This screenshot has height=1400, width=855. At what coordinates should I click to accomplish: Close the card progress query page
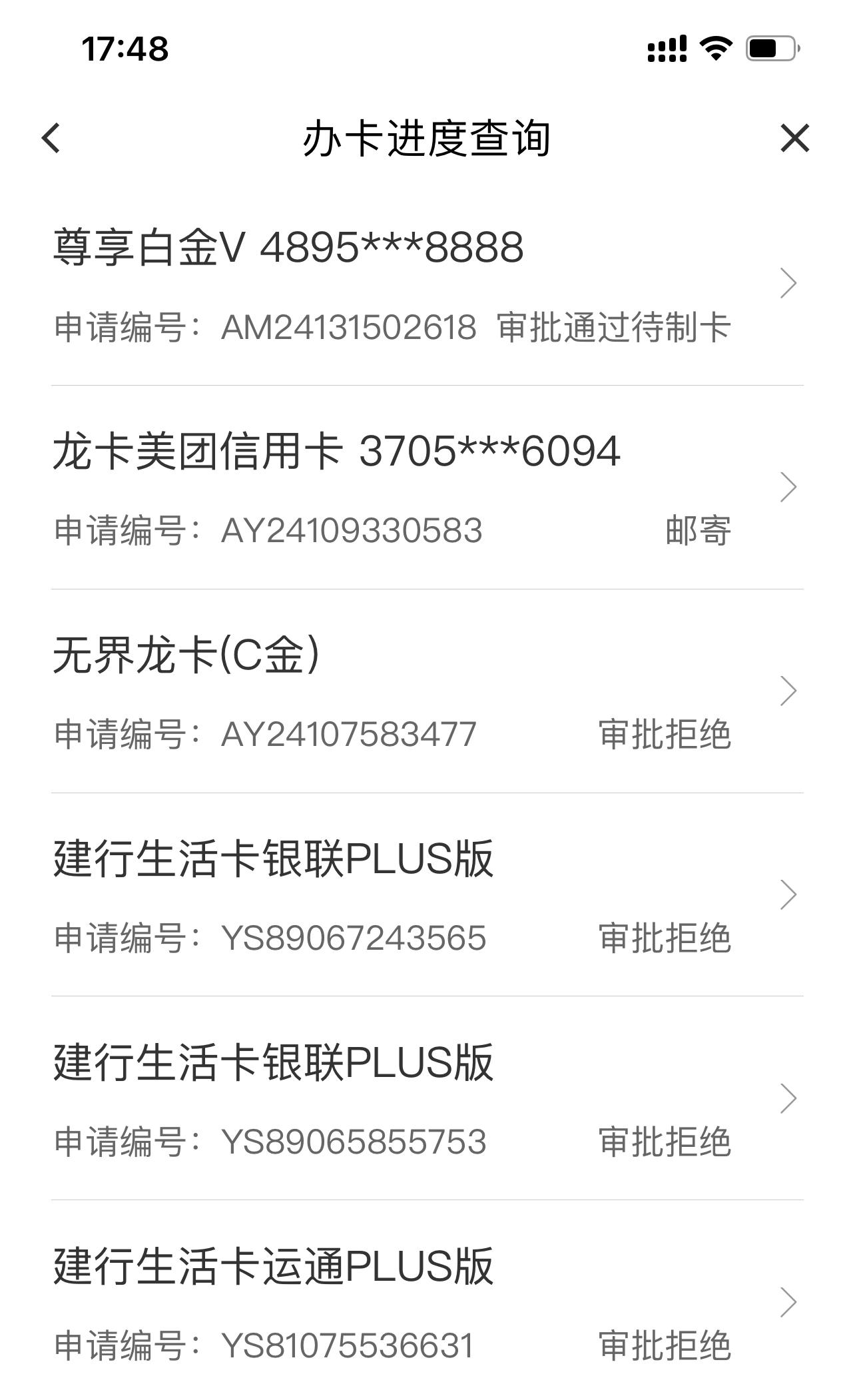pyautogui.click(x=794, y=139)
